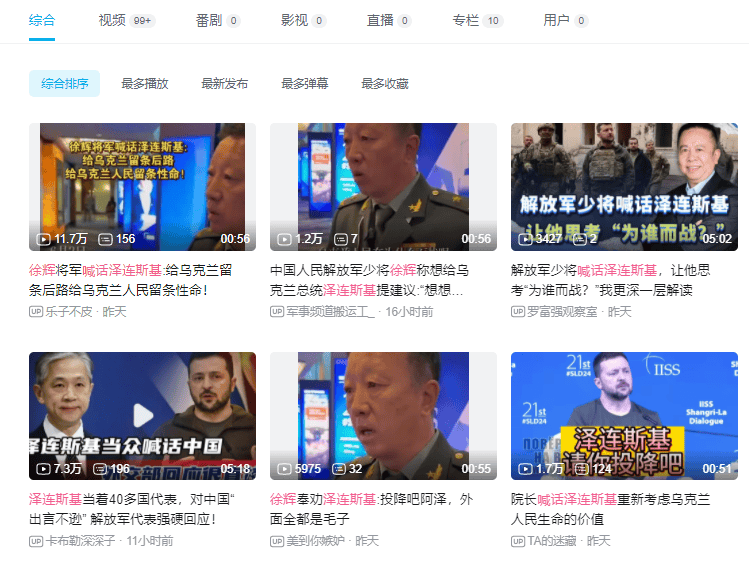Open the video 泽连斯基当着40多国代表
The image size is (749, 572).
pos(142,415)
